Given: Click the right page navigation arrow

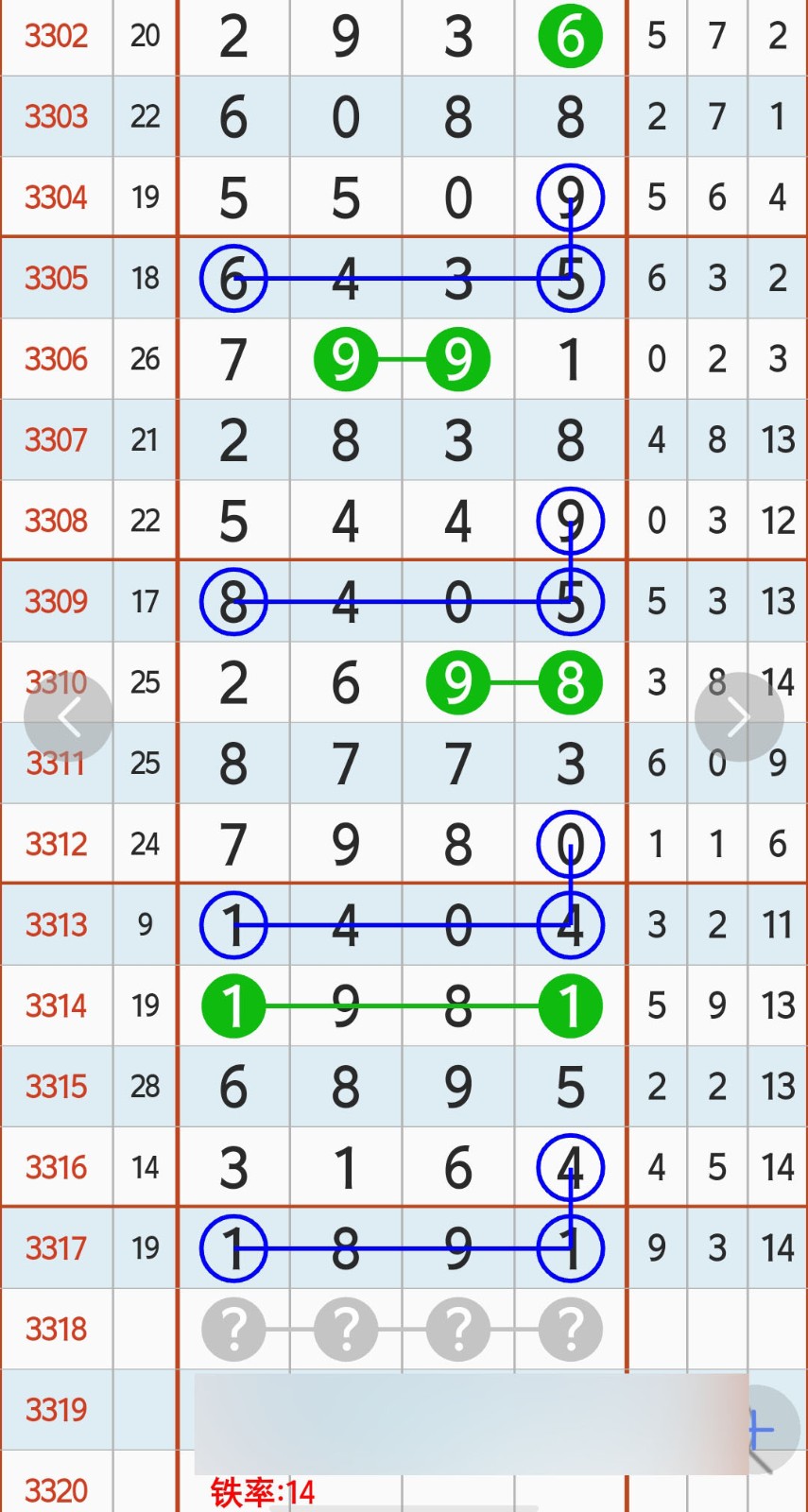Looking at the screenshot, I should [x=740, y=716].
